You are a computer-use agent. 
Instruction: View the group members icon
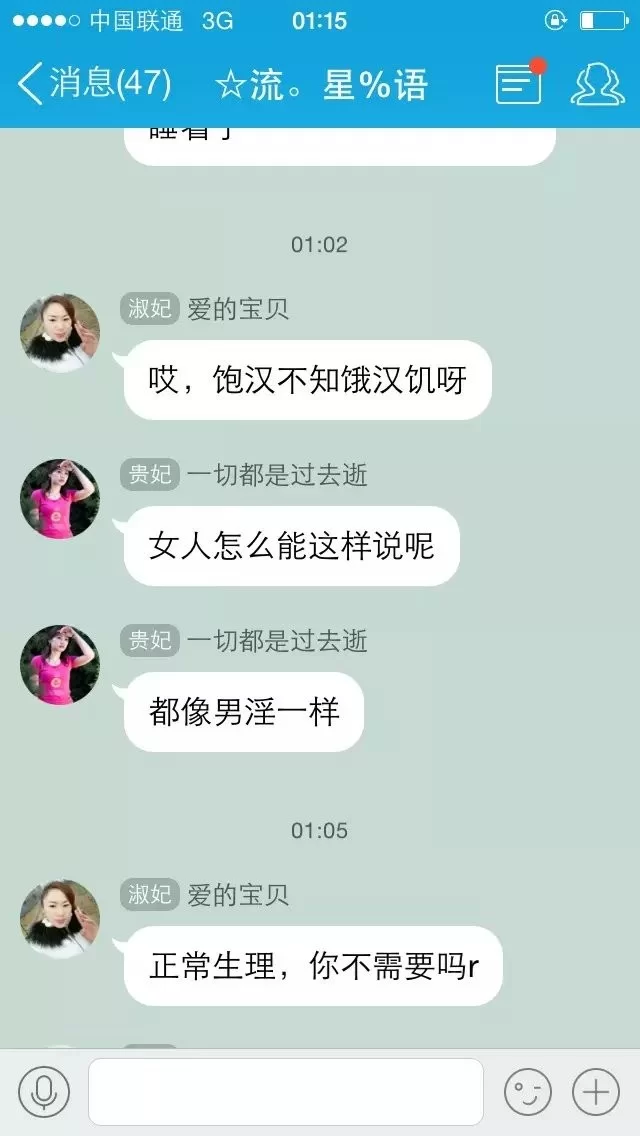pos(597,85)
